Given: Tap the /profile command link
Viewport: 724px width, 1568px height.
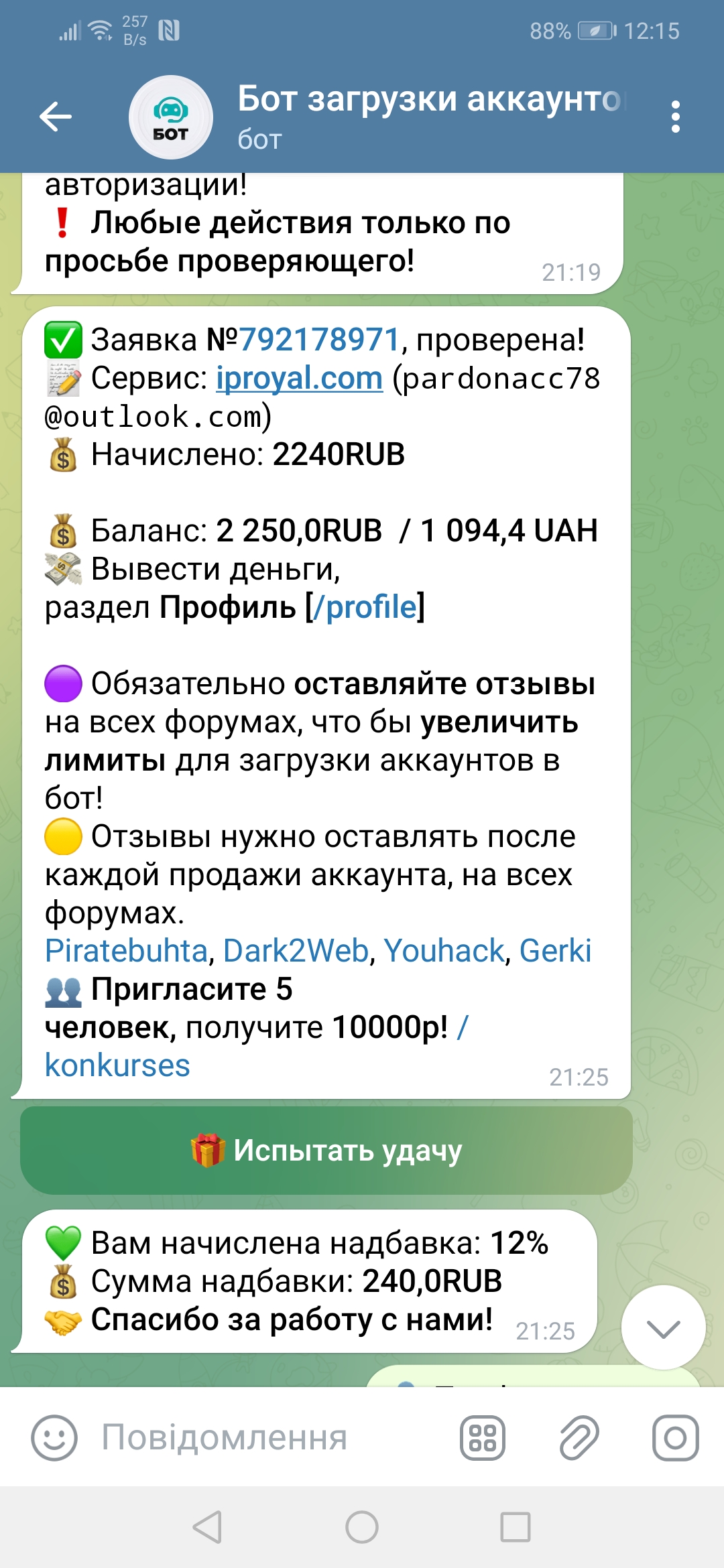Looking at the screenshot, I should (365, 607).
